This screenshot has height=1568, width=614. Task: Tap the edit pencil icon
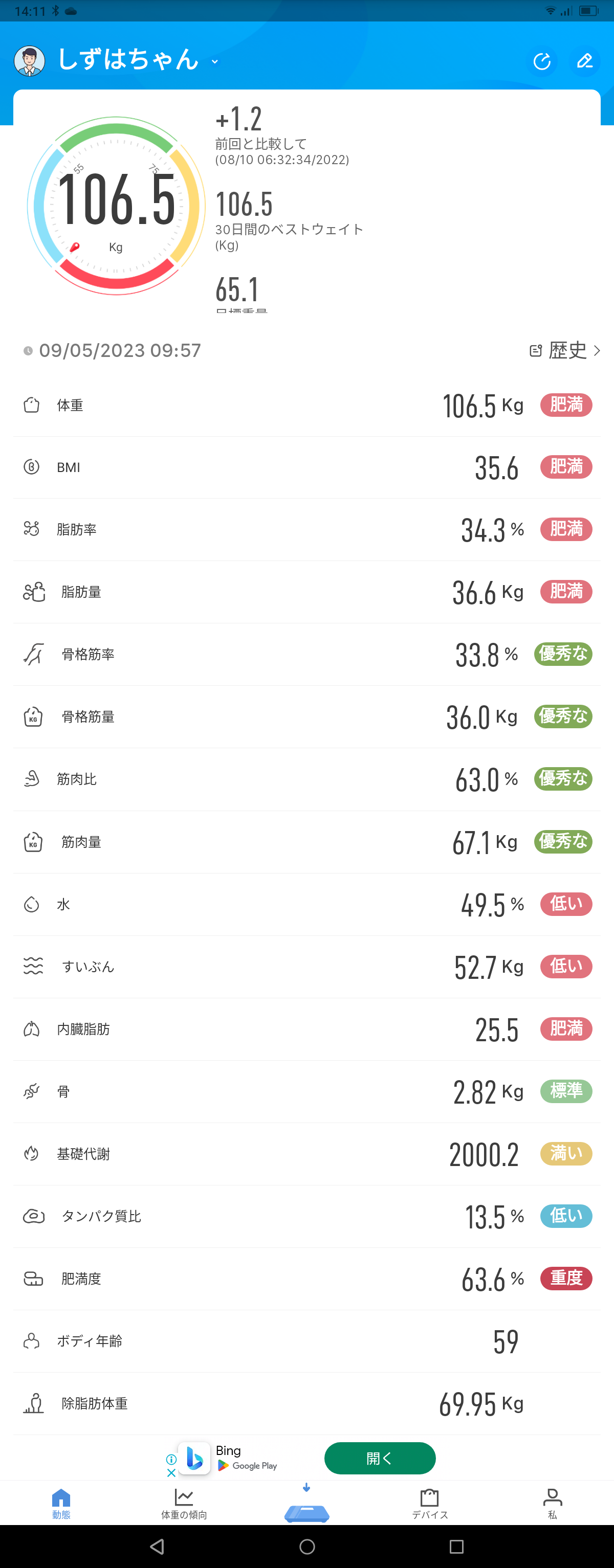(x=585, y=61)
